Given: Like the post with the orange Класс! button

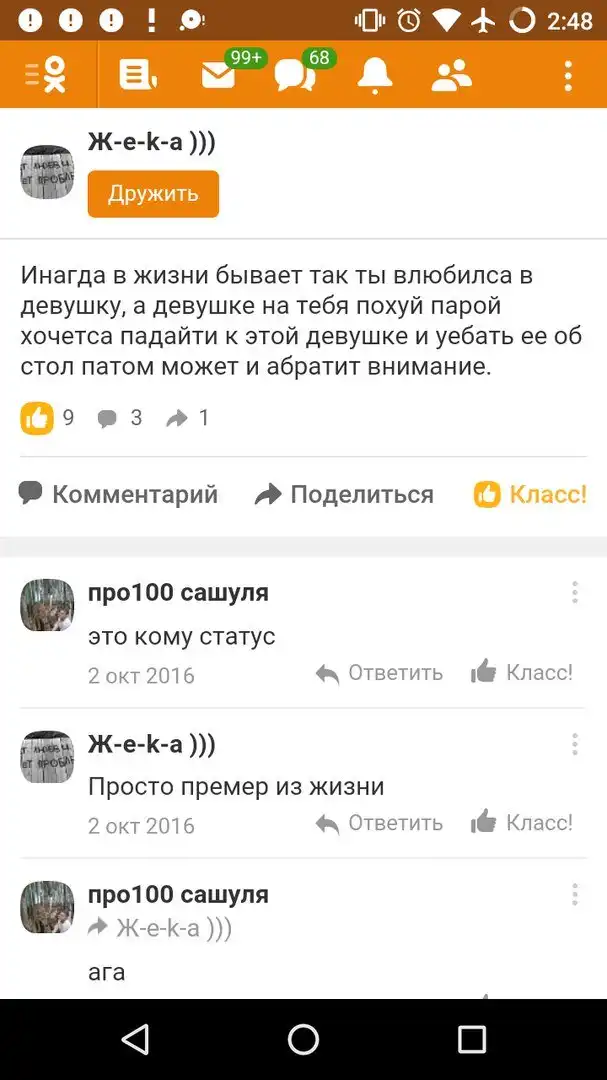Looking at the screenshot, I should 530,494.
